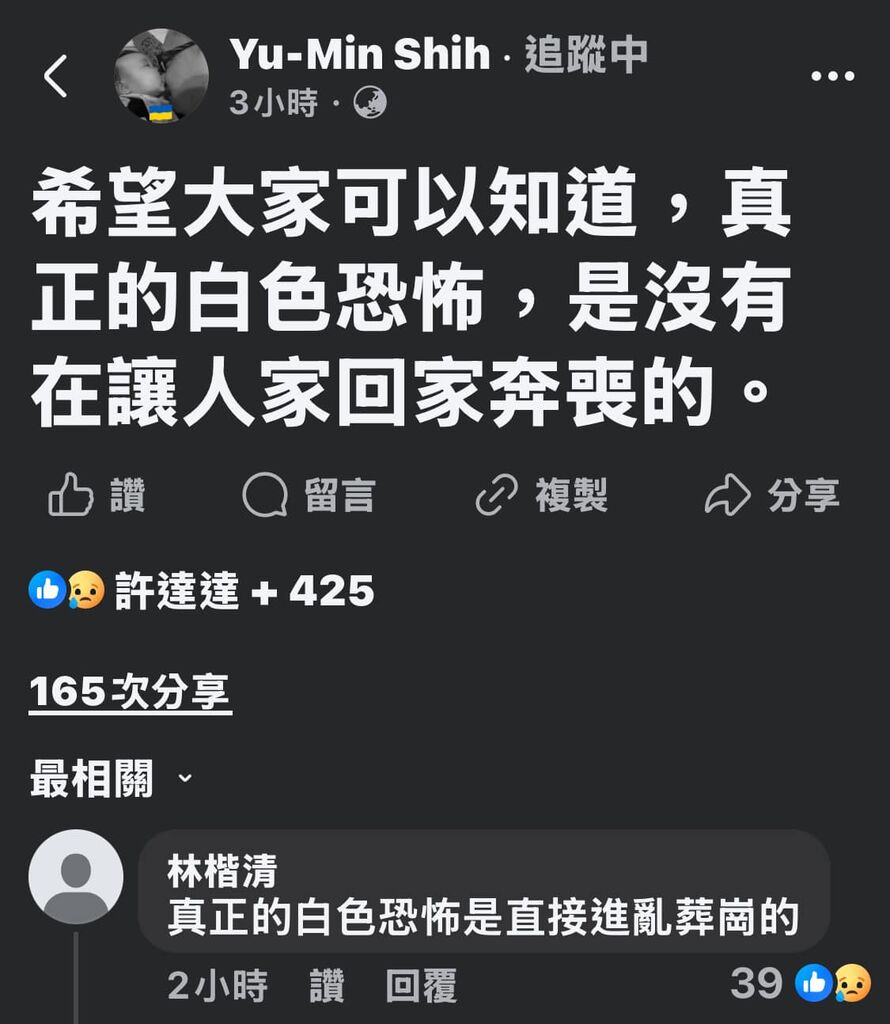Copy the post link with 複製
The width and height of the screenshot is (890, 1024).
click(x=541, y=495)
